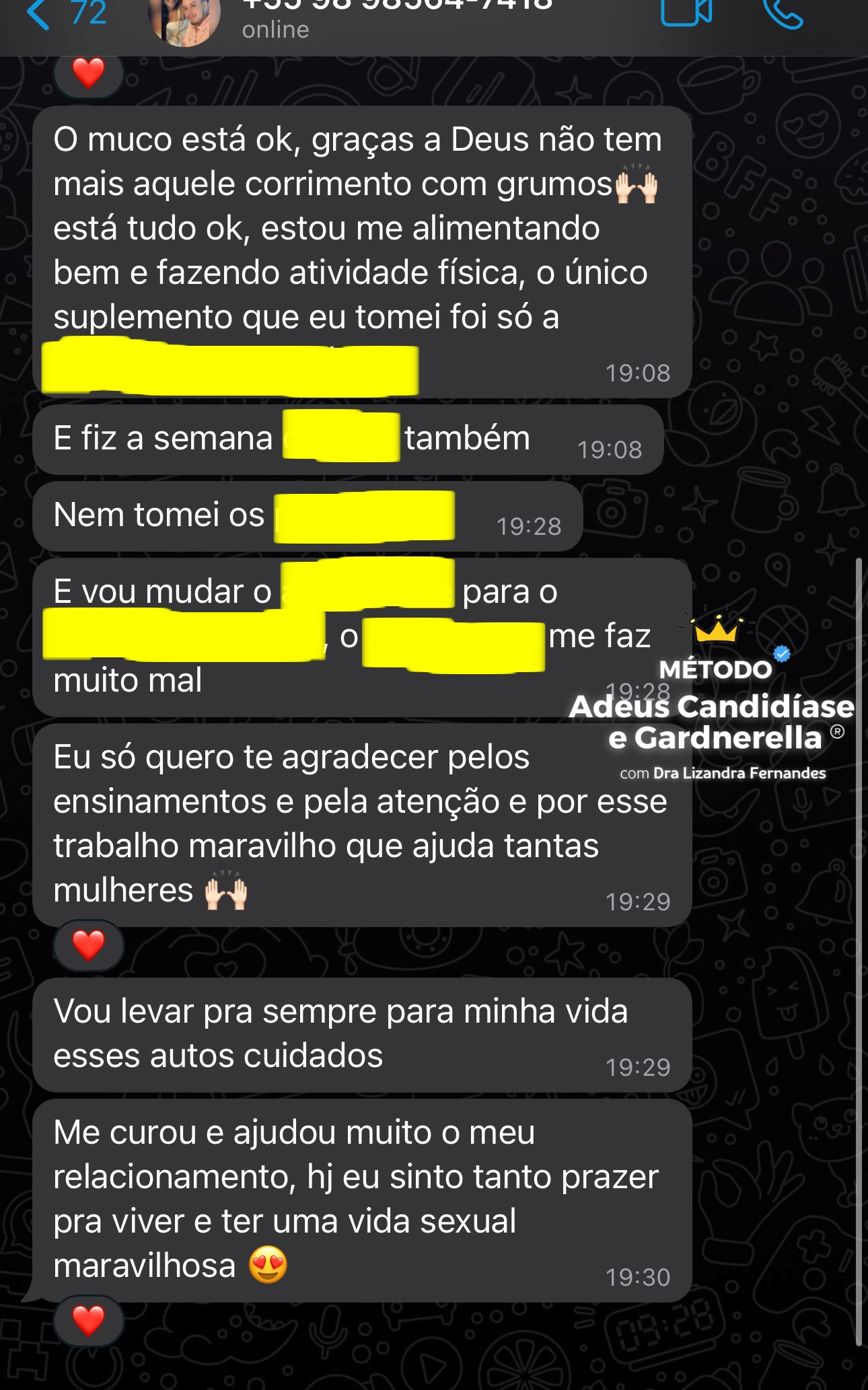Open contact info from the phone number header
Image resolution: width=868 pixels, height=1390 pixels.
point(398,7)
